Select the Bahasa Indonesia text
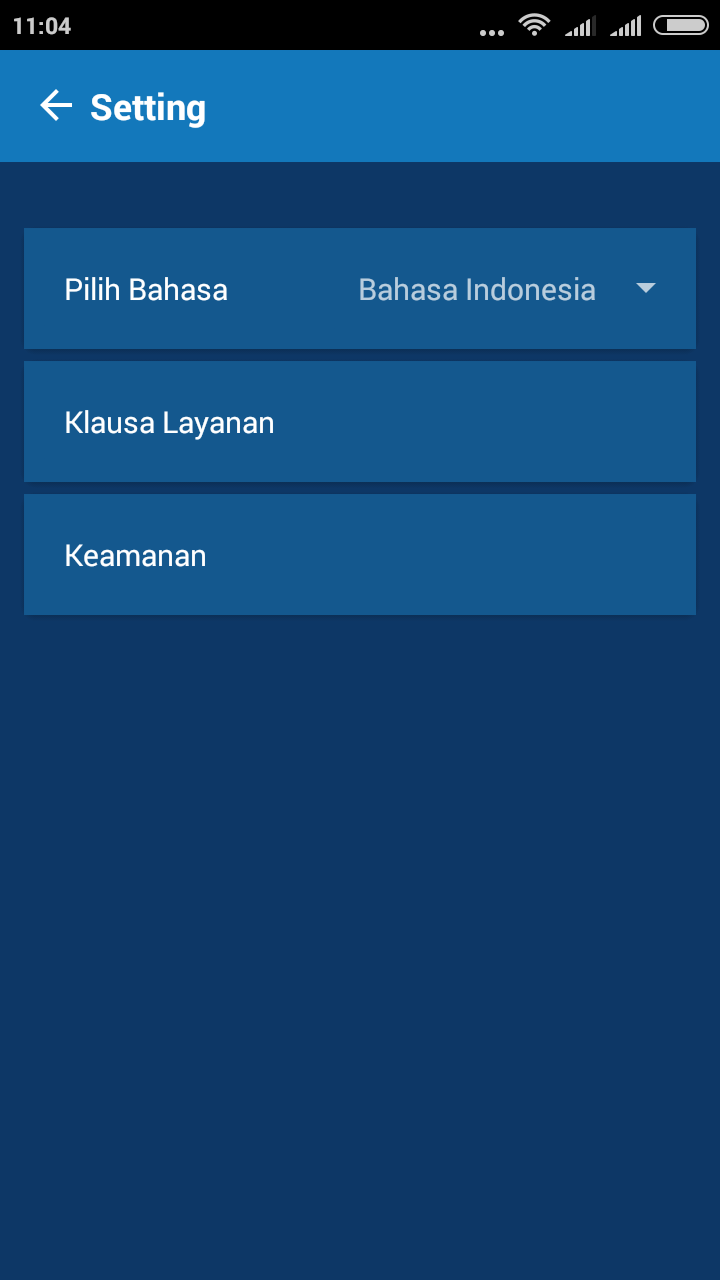 pos(478,289)
